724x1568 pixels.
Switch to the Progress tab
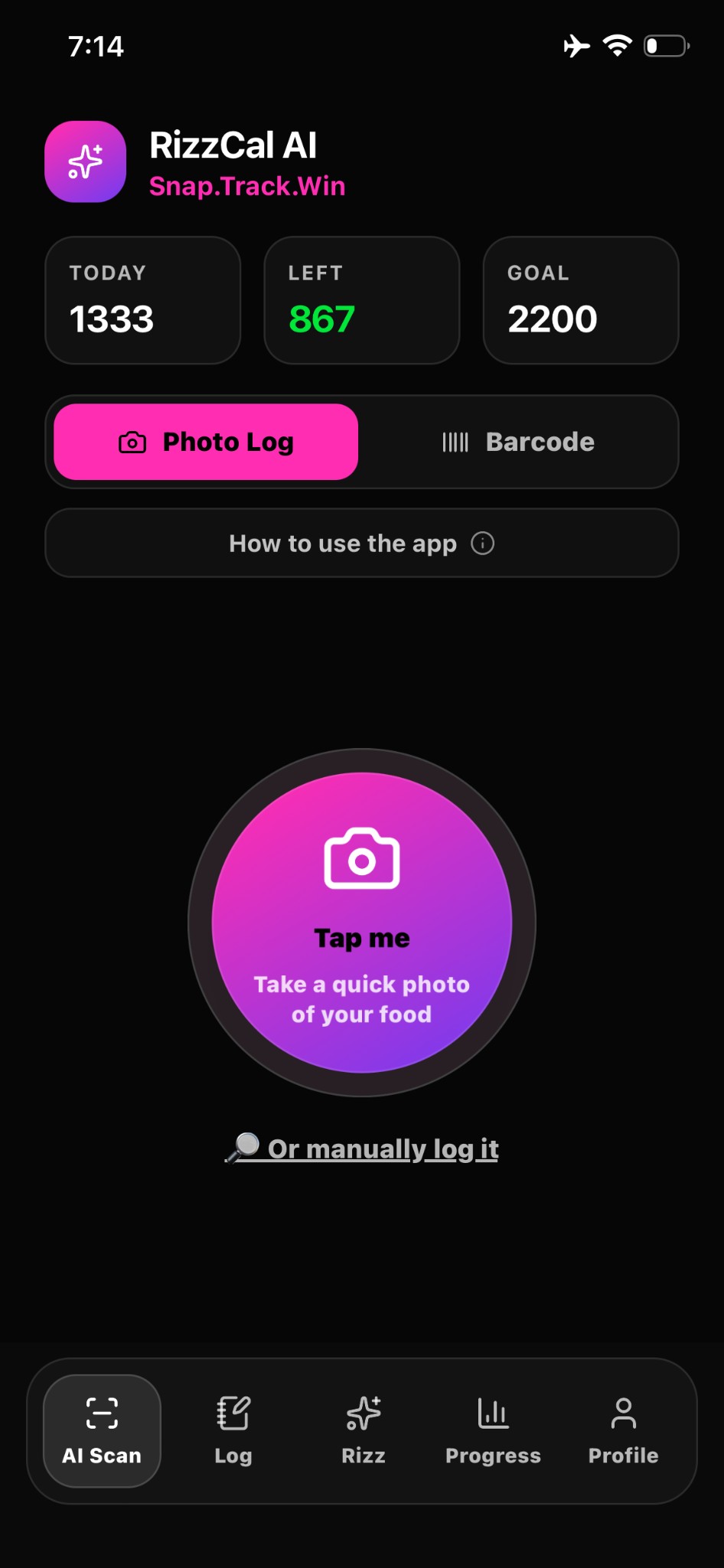(x=493, y=1432)
